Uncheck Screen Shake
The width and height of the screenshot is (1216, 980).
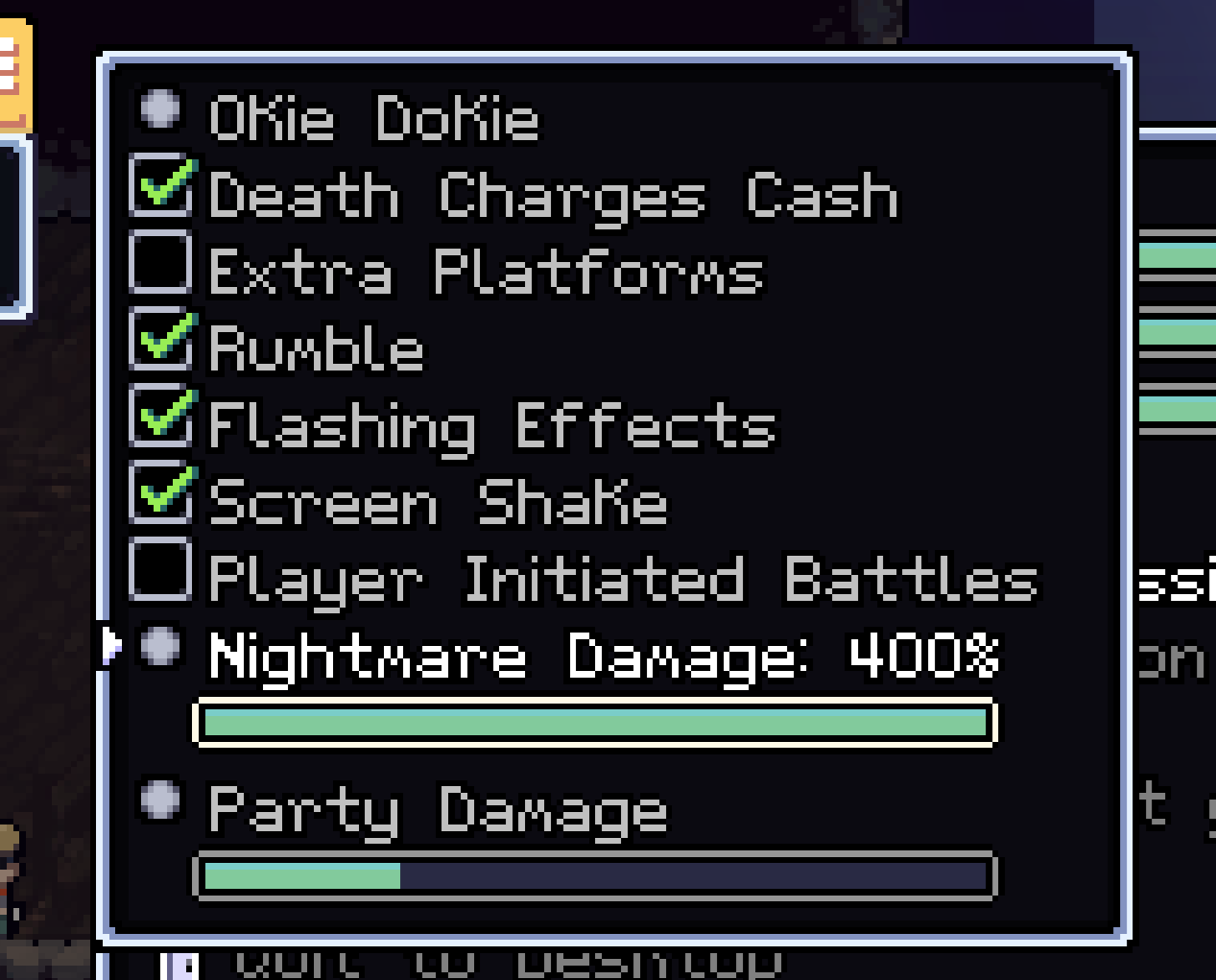[x=161, y=492]
